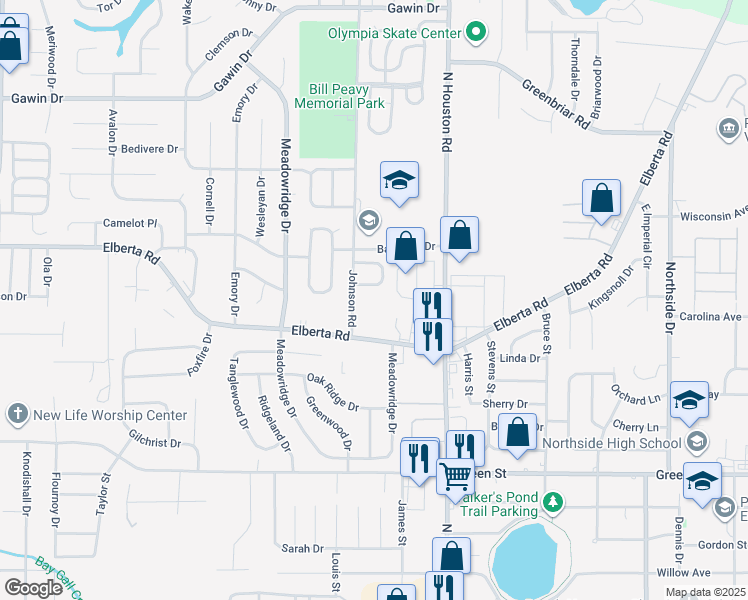Select the Bill Peavy Memorial Park label

click(340, 96)
